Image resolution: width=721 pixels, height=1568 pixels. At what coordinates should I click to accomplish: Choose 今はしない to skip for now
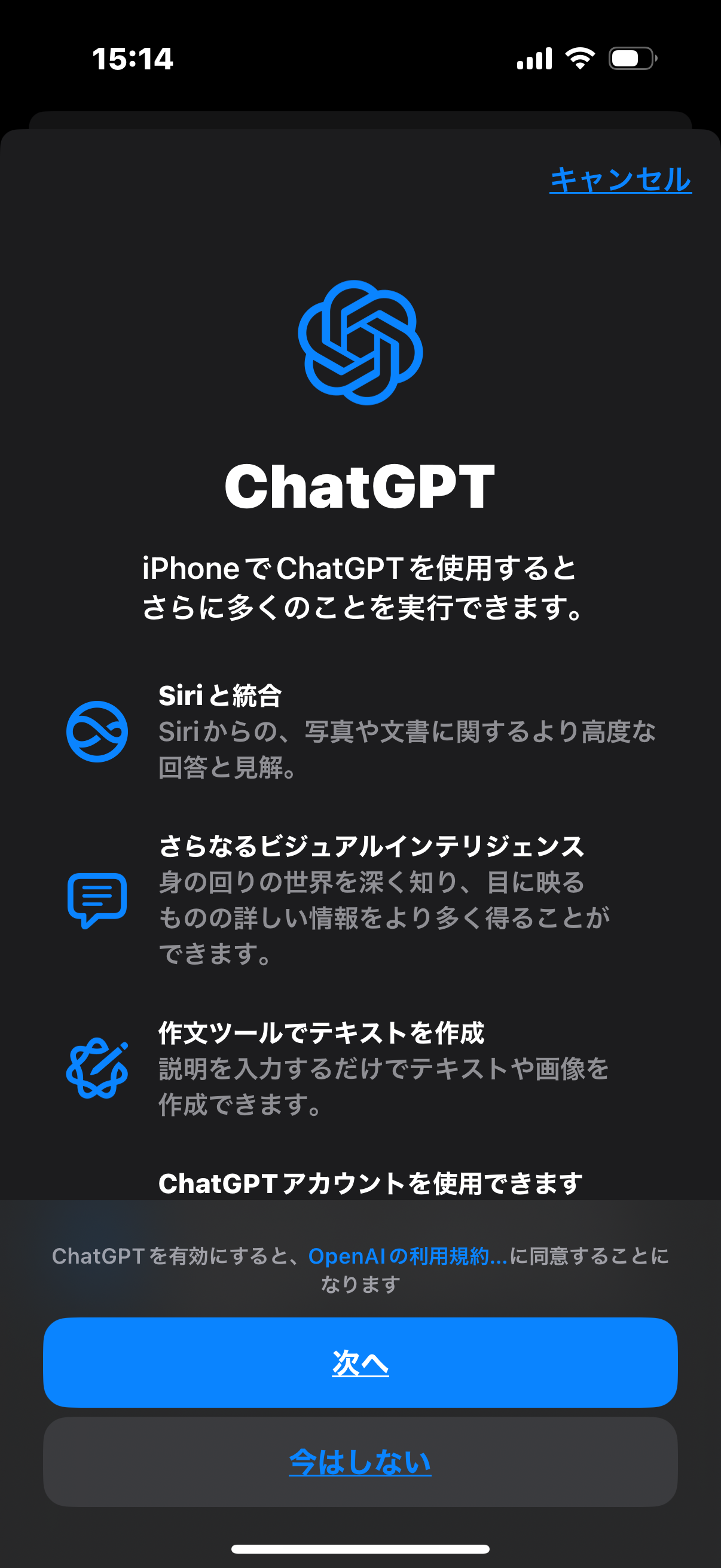(x=360, y=1462)
